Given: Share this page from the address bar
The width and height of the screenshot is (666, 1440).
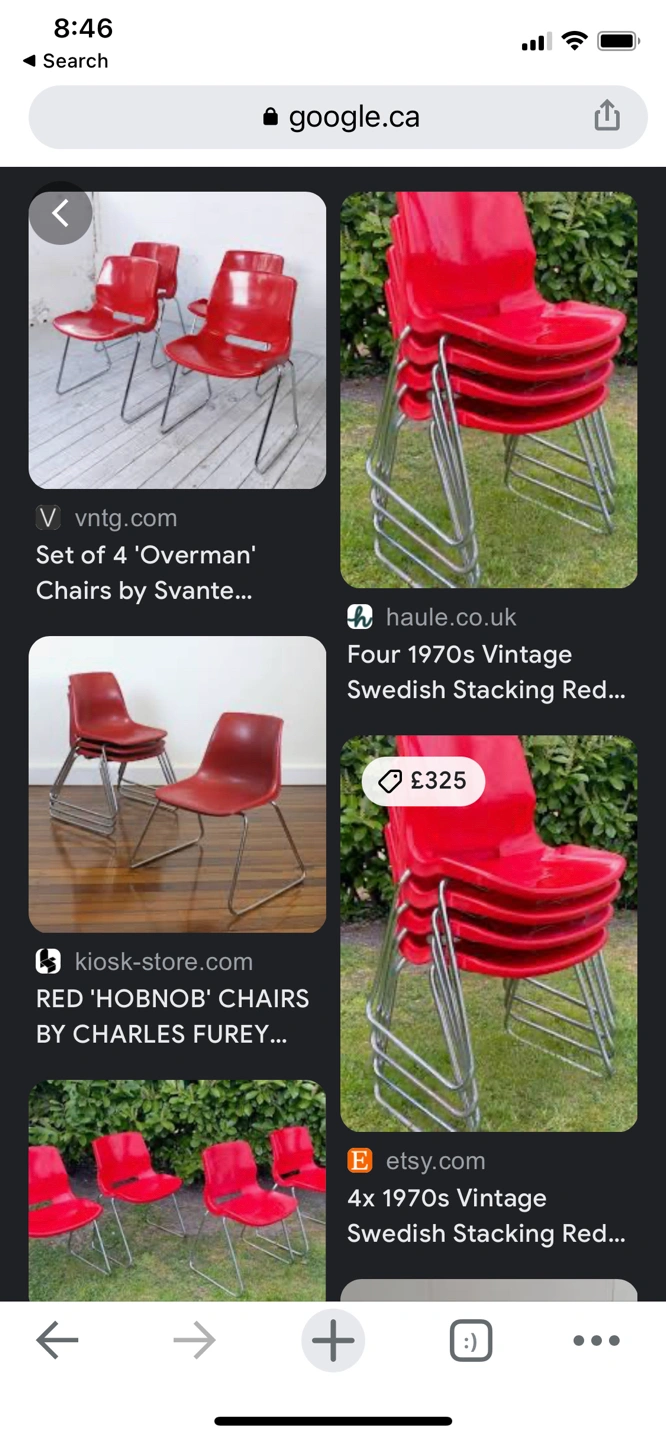Looking at the screenshot, I should point(606,117).
